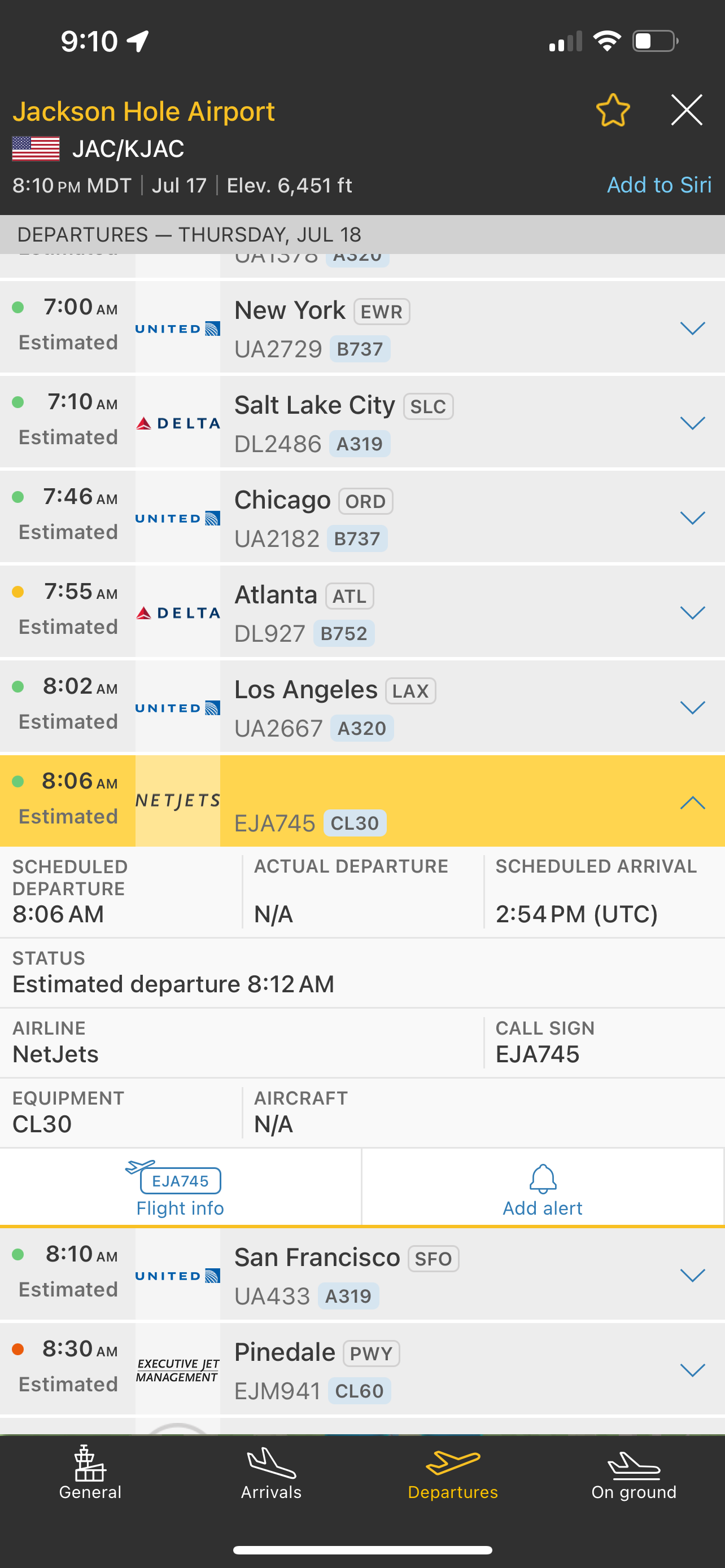725x1568 pixels.
Task: Expand the Pinedale EJM941 flight row
Action: coord(692,1370)
